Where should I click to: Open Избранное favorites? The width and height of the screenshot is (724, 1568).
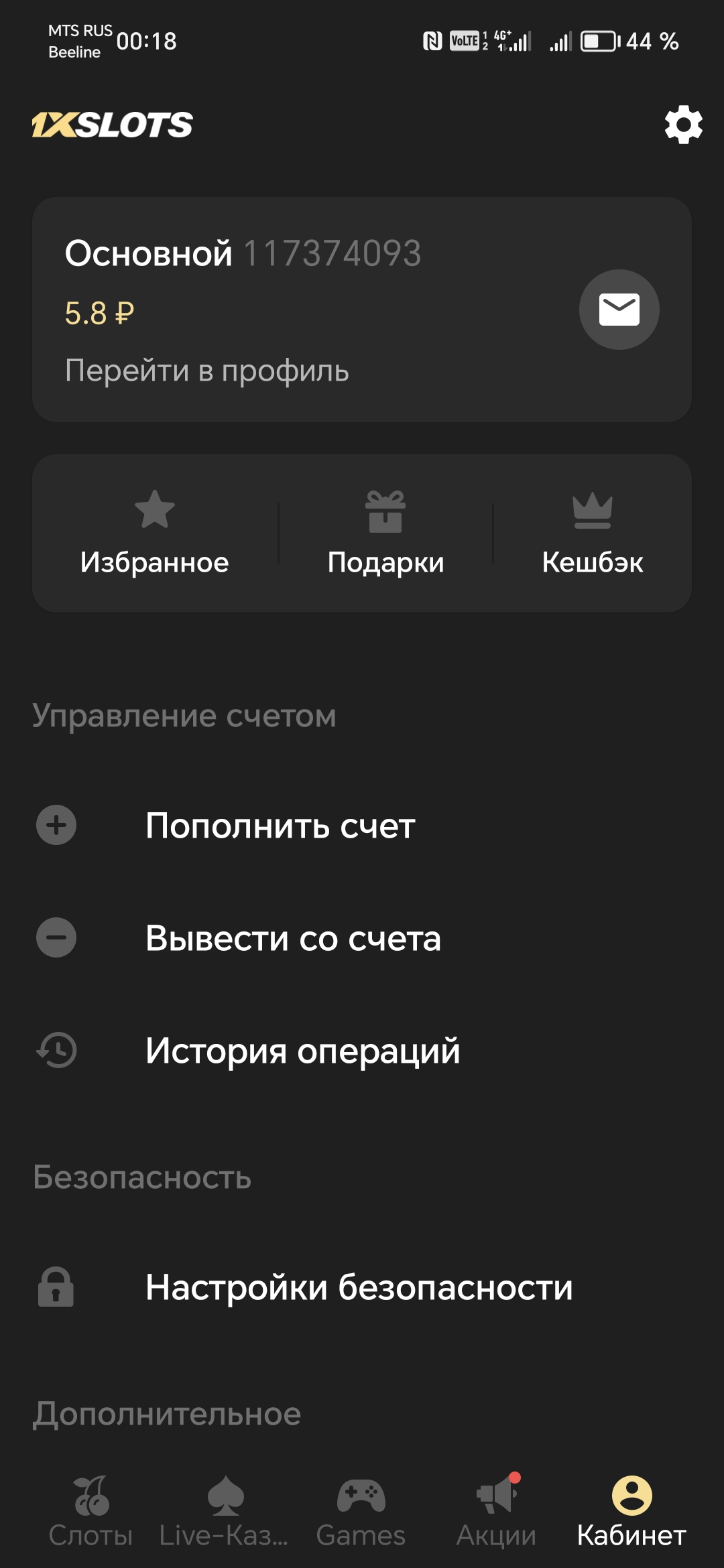155,533
